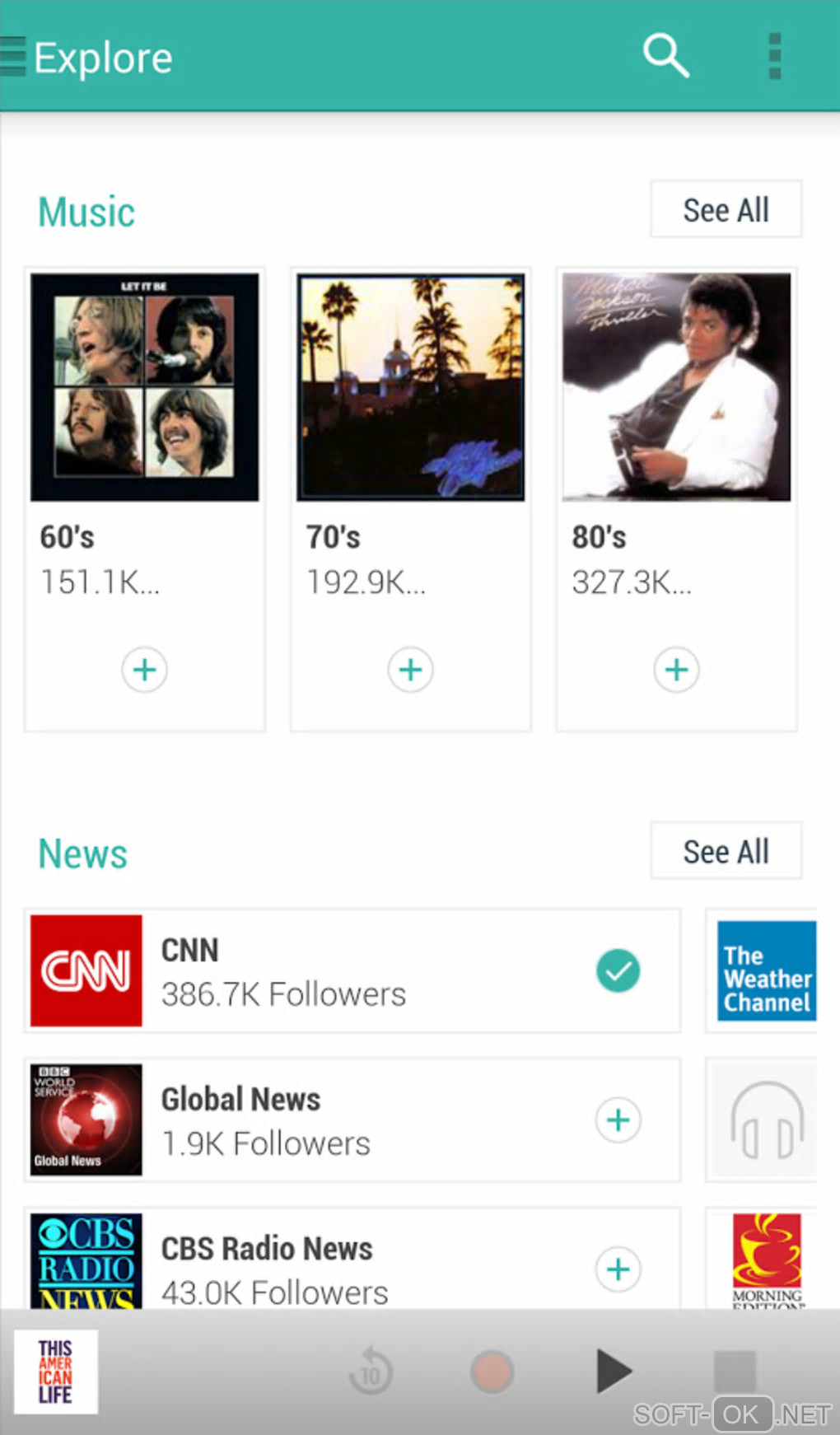Follow the 60's station
The image size is (840, 1435).
(145, 670)
